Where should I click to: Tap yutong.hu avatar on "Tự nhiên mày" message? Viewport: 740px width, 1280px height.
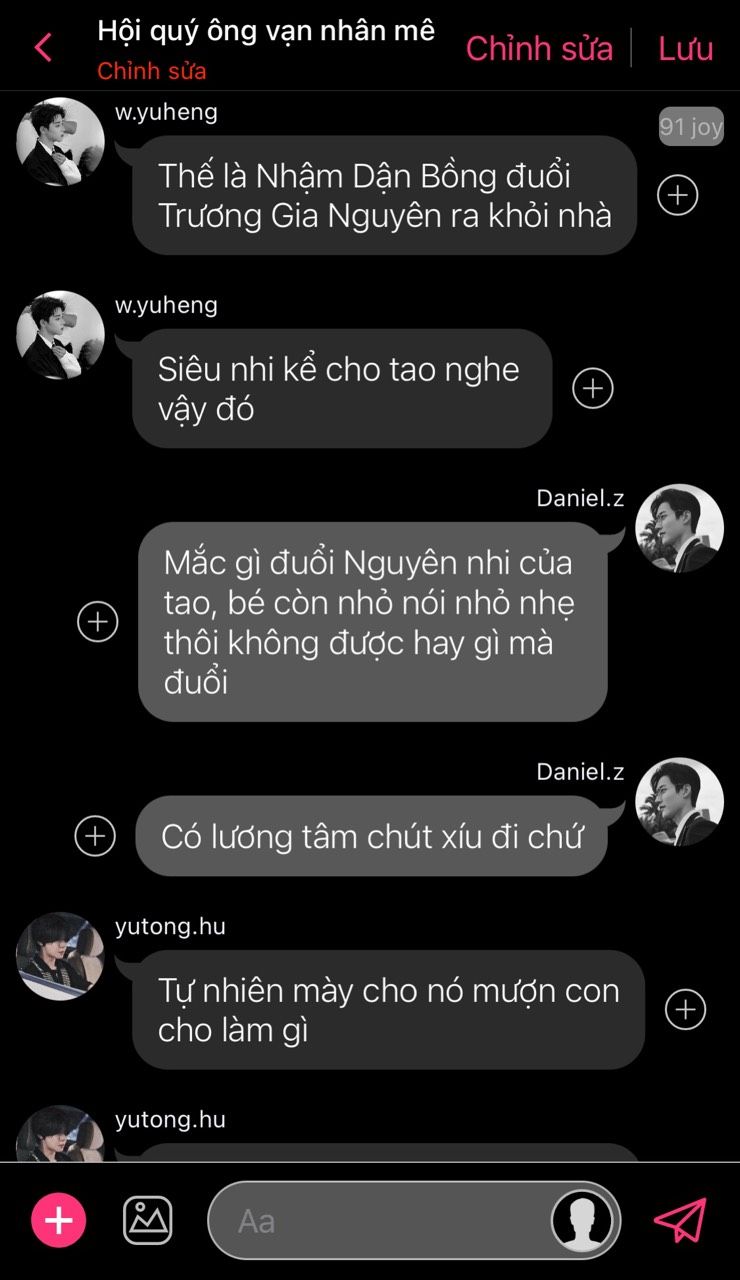tap(60, 956)
